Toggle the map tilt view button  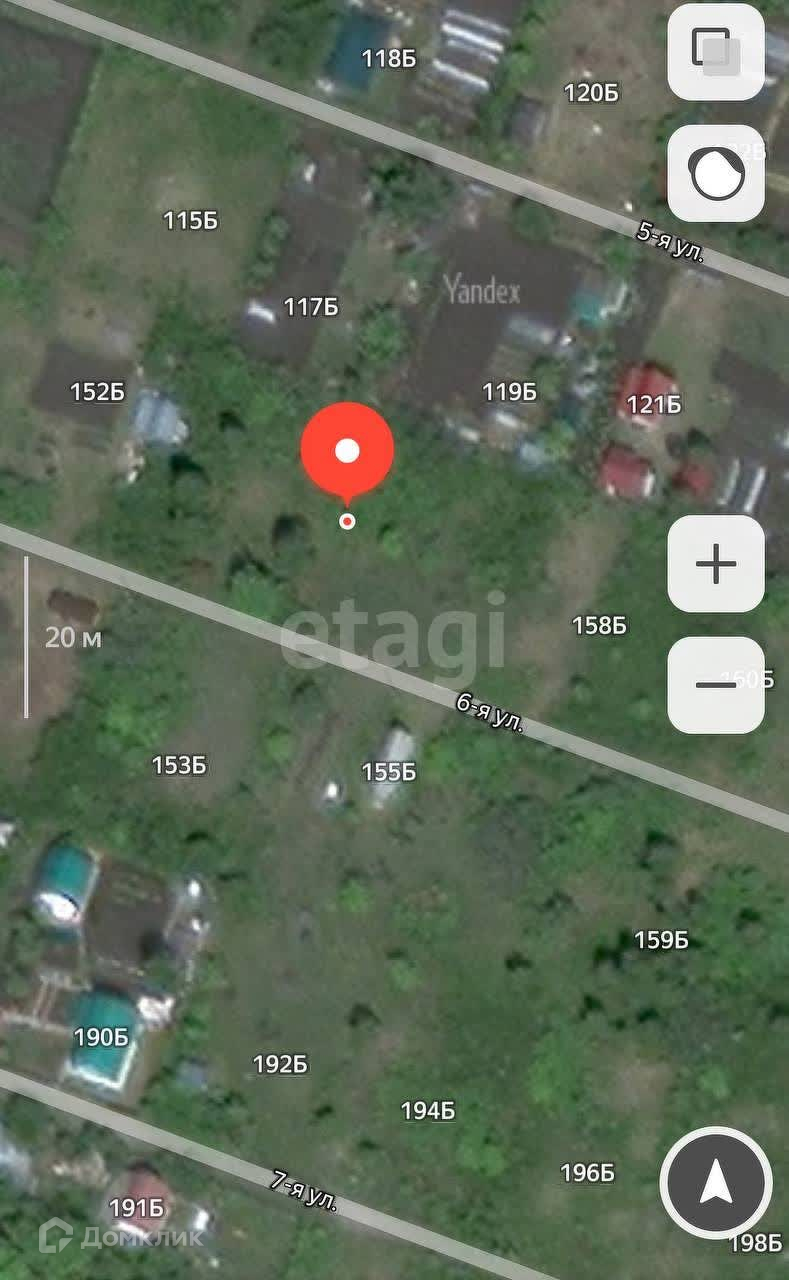pyautogui.click(x=716, y=173)
